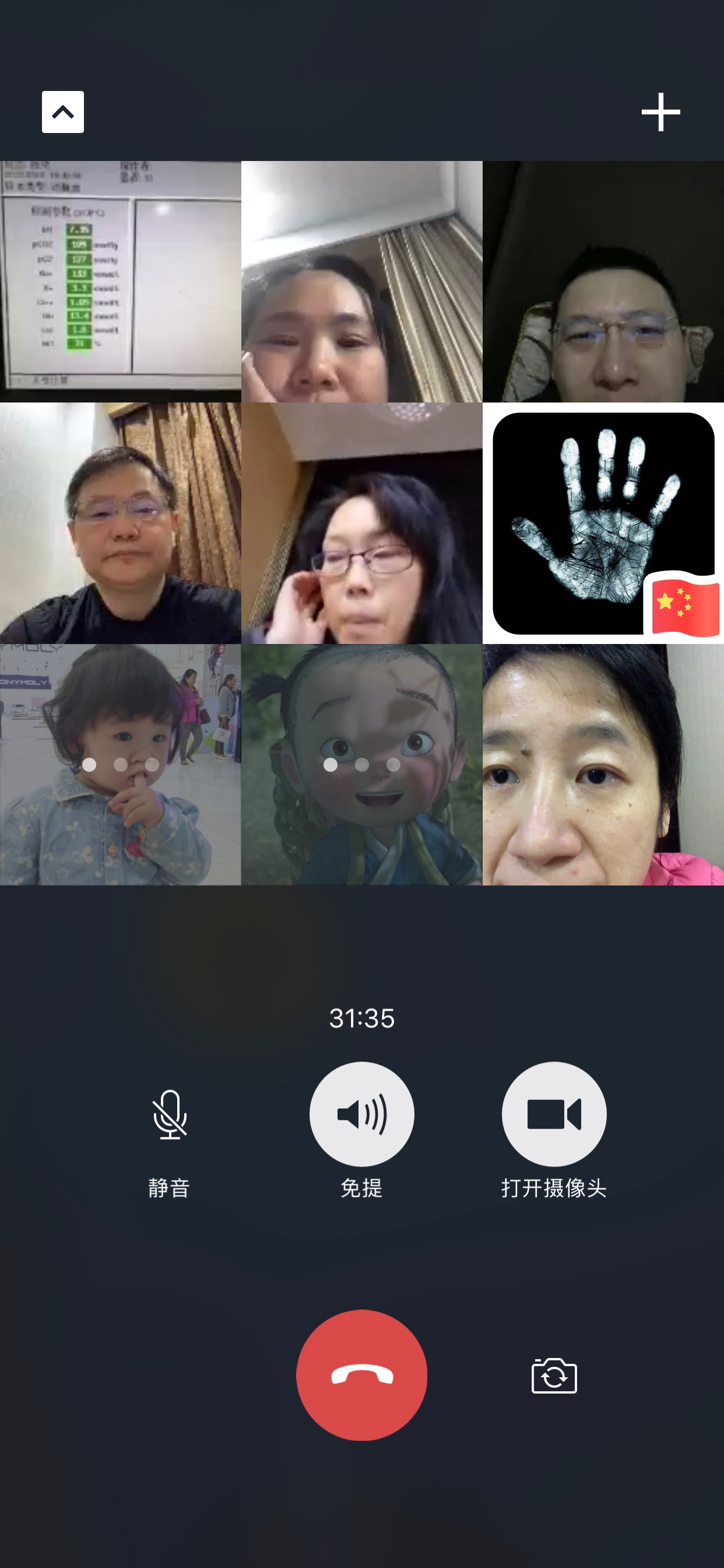Image resolution: width=724 pixels, height=1568 pixels.
Task: Minimize the call with the up chevron
Action: 63,112
